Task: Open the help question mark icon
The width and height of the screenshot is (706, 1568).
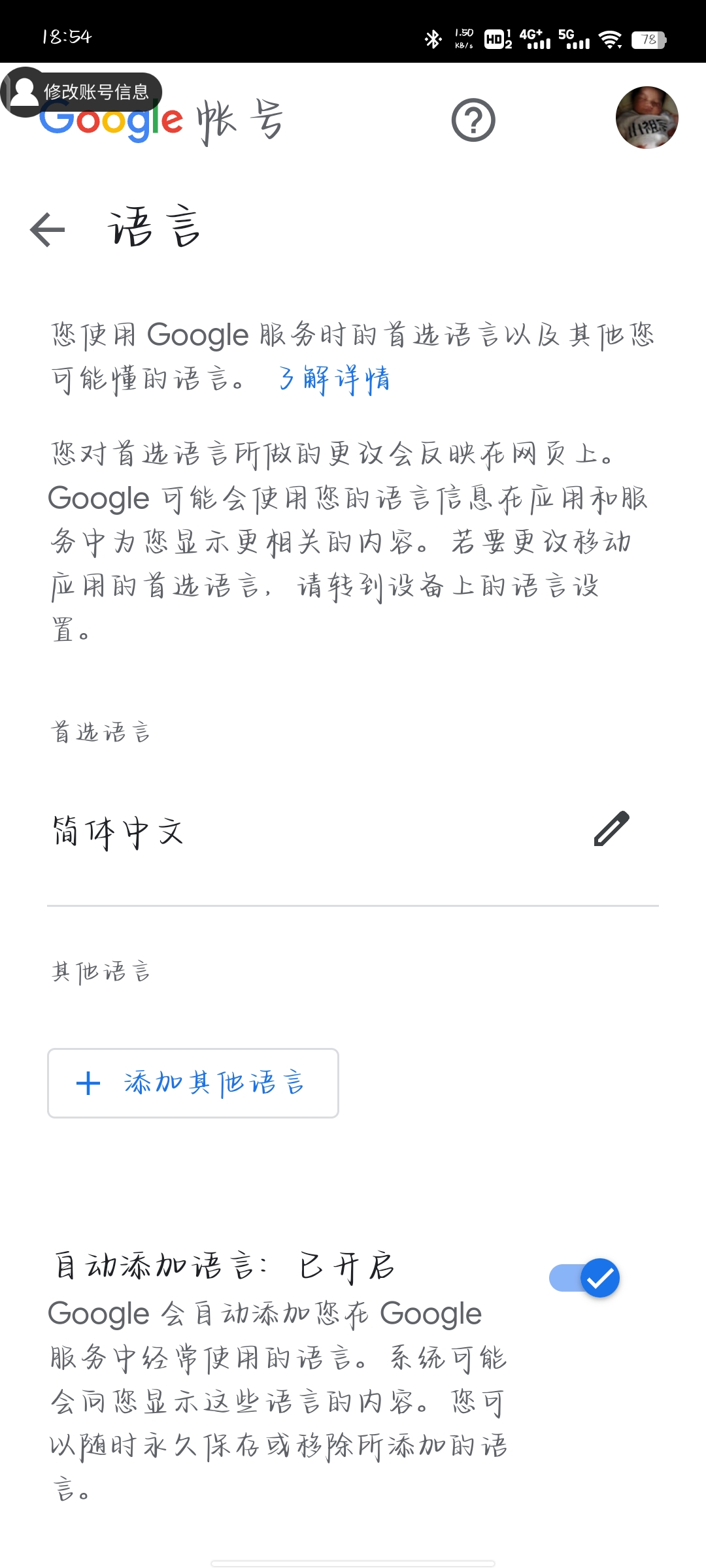Action: pos(473,120)
